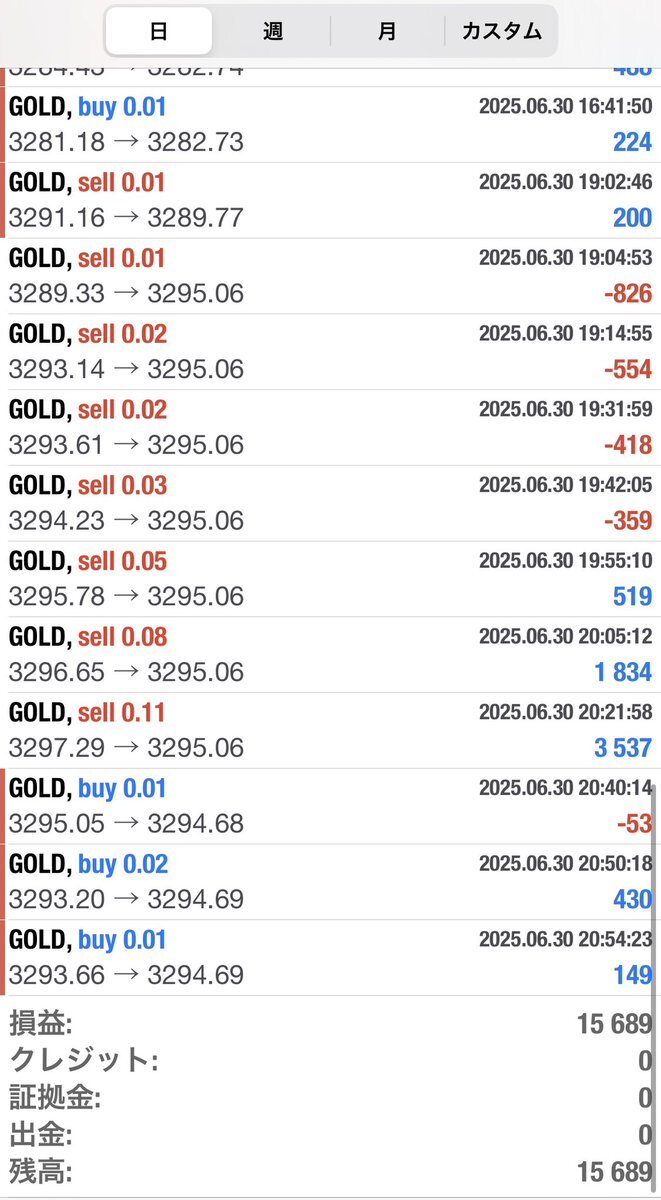Open the GOLD sell 0.01 trade at 19:02:46

tap(330, 201)
